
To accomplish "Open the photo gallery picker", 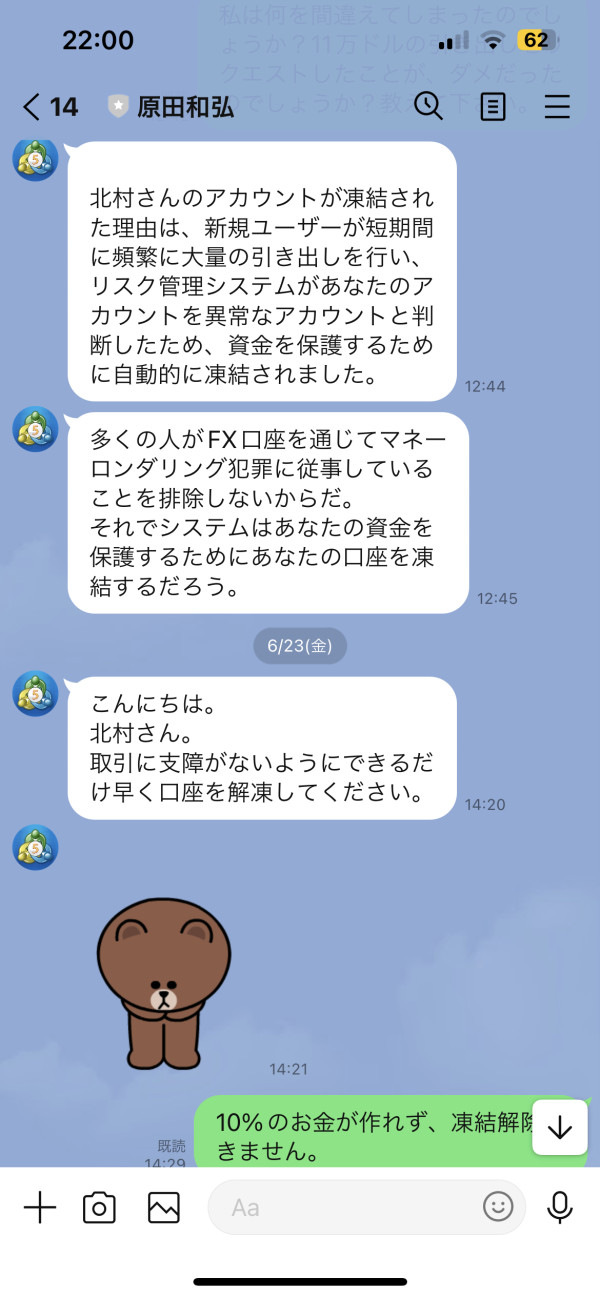I will pyautogui.click(x=164, y=1208).
